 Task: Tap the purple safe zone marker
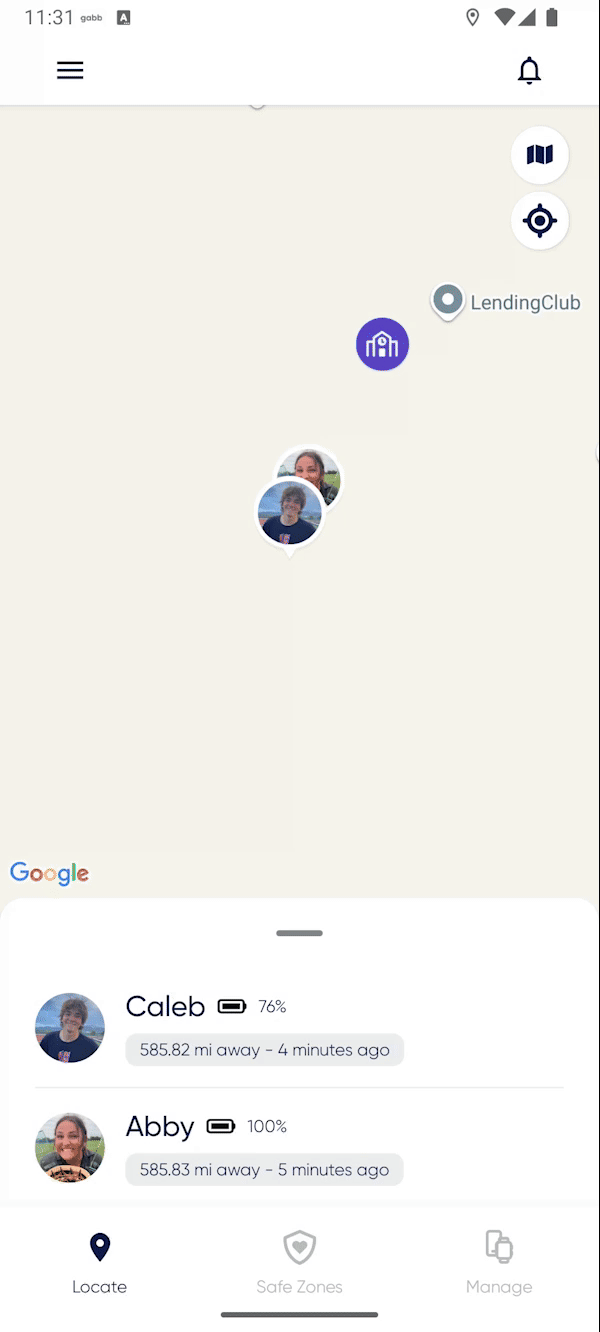tap(383, 345)
